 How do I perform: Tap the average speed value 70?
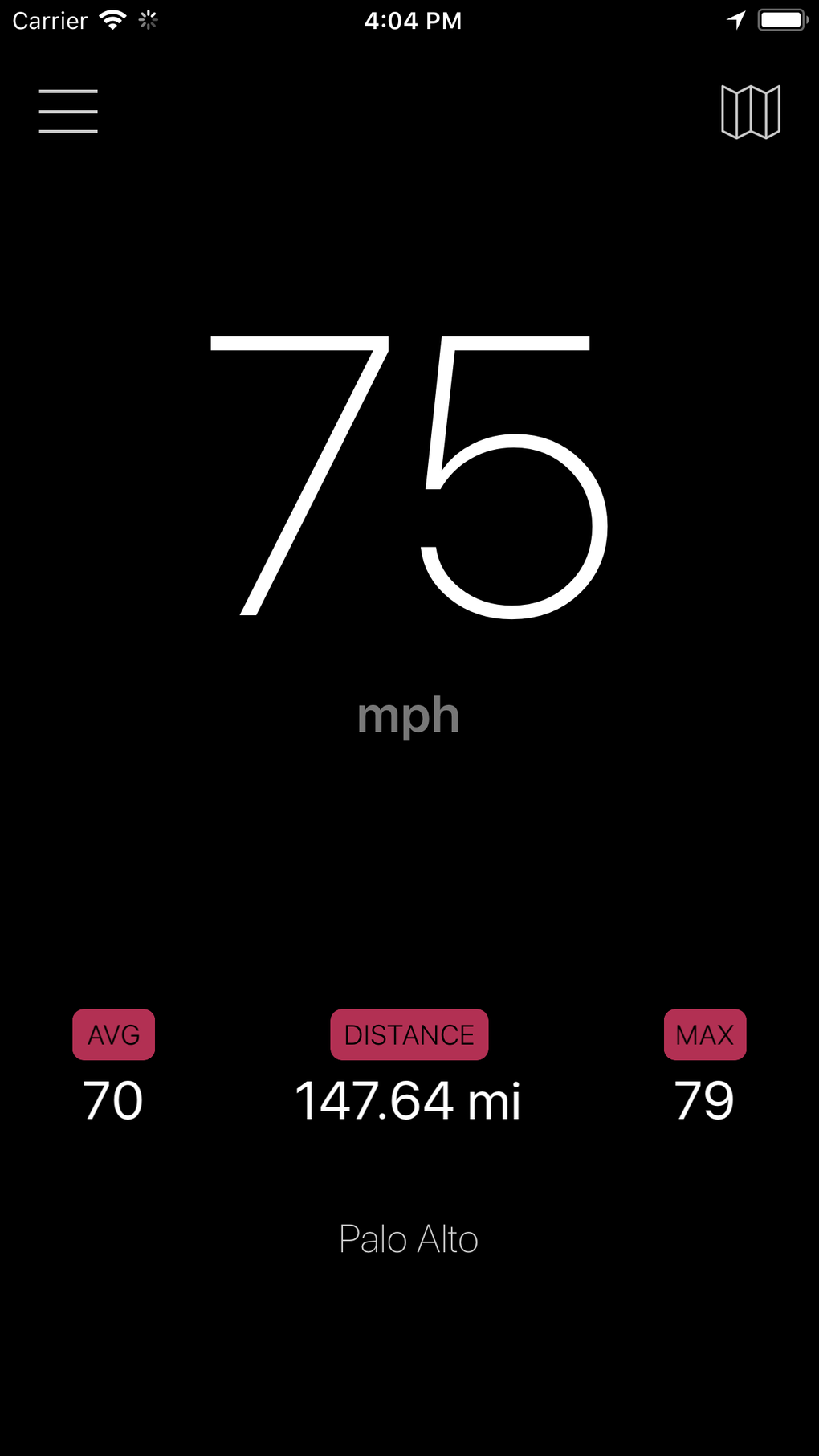tap(114, 1100)
